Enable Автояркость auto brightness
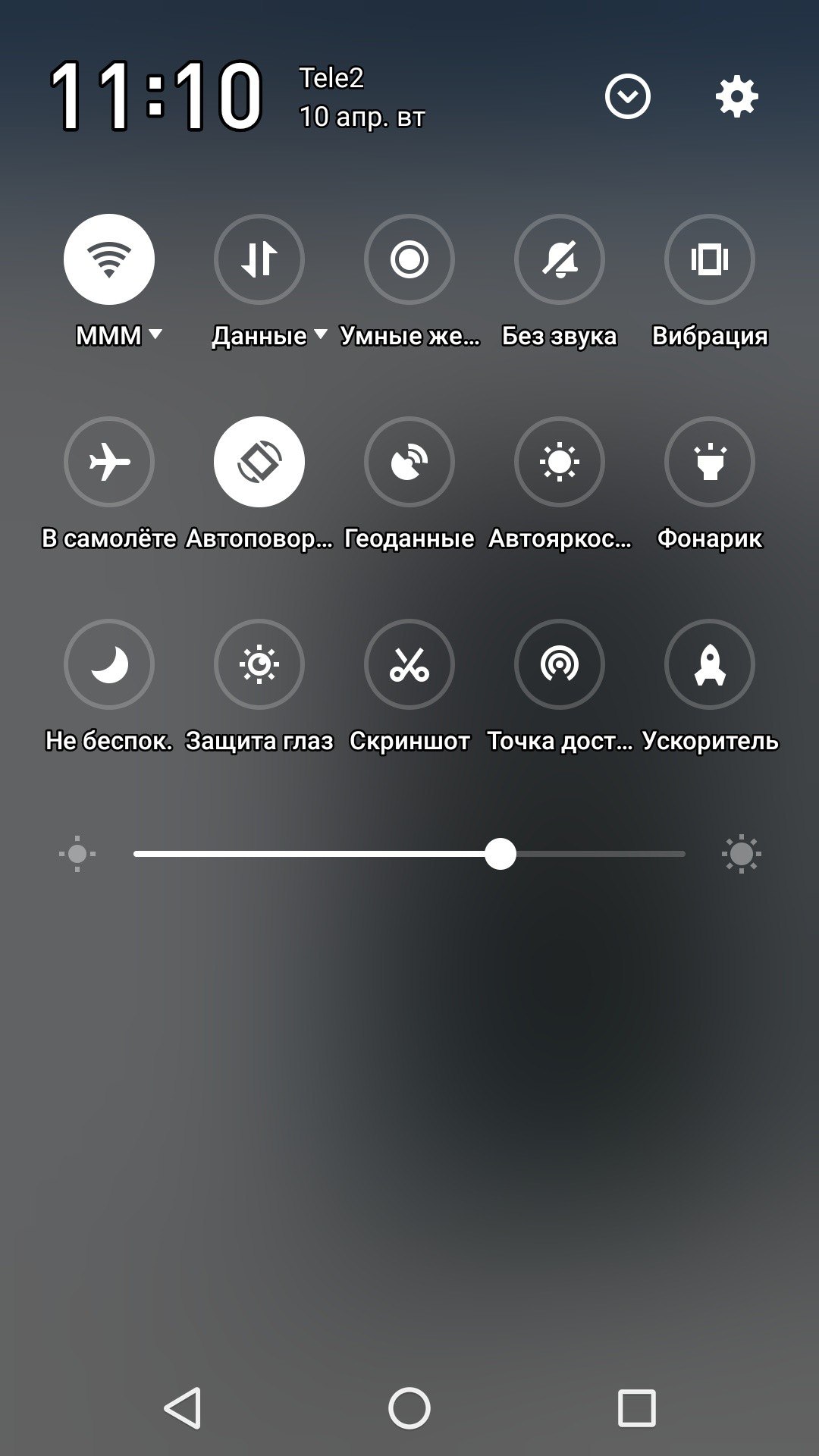 [560, 462]
